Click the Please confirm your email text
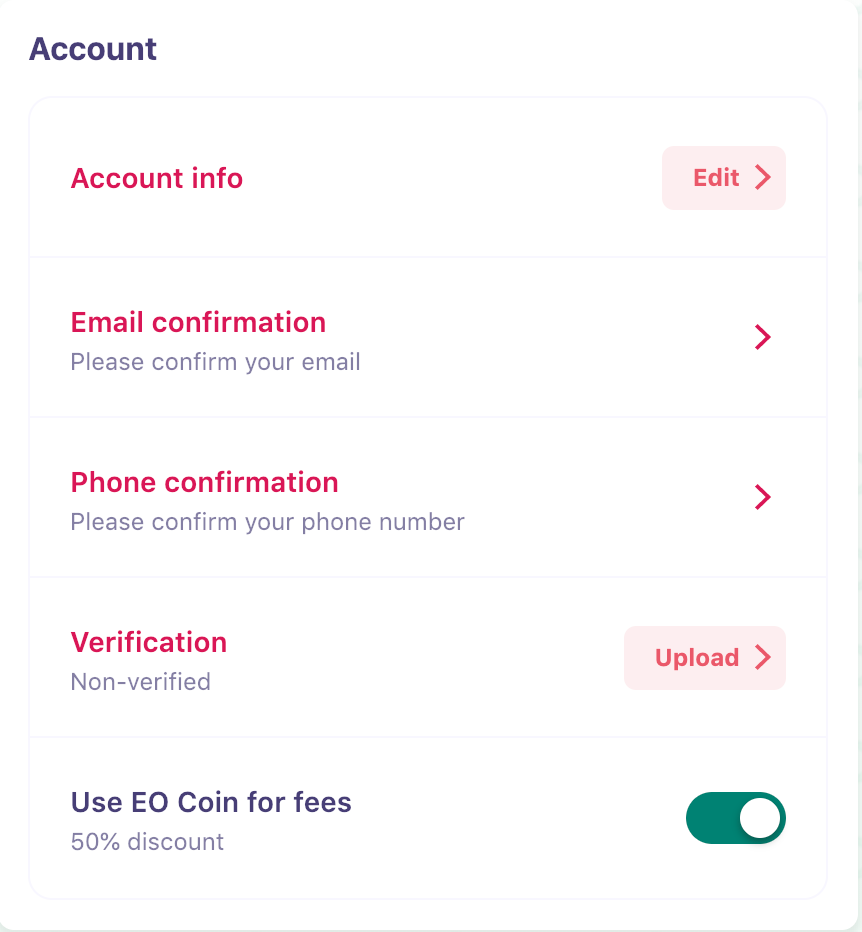 (215, 362)
